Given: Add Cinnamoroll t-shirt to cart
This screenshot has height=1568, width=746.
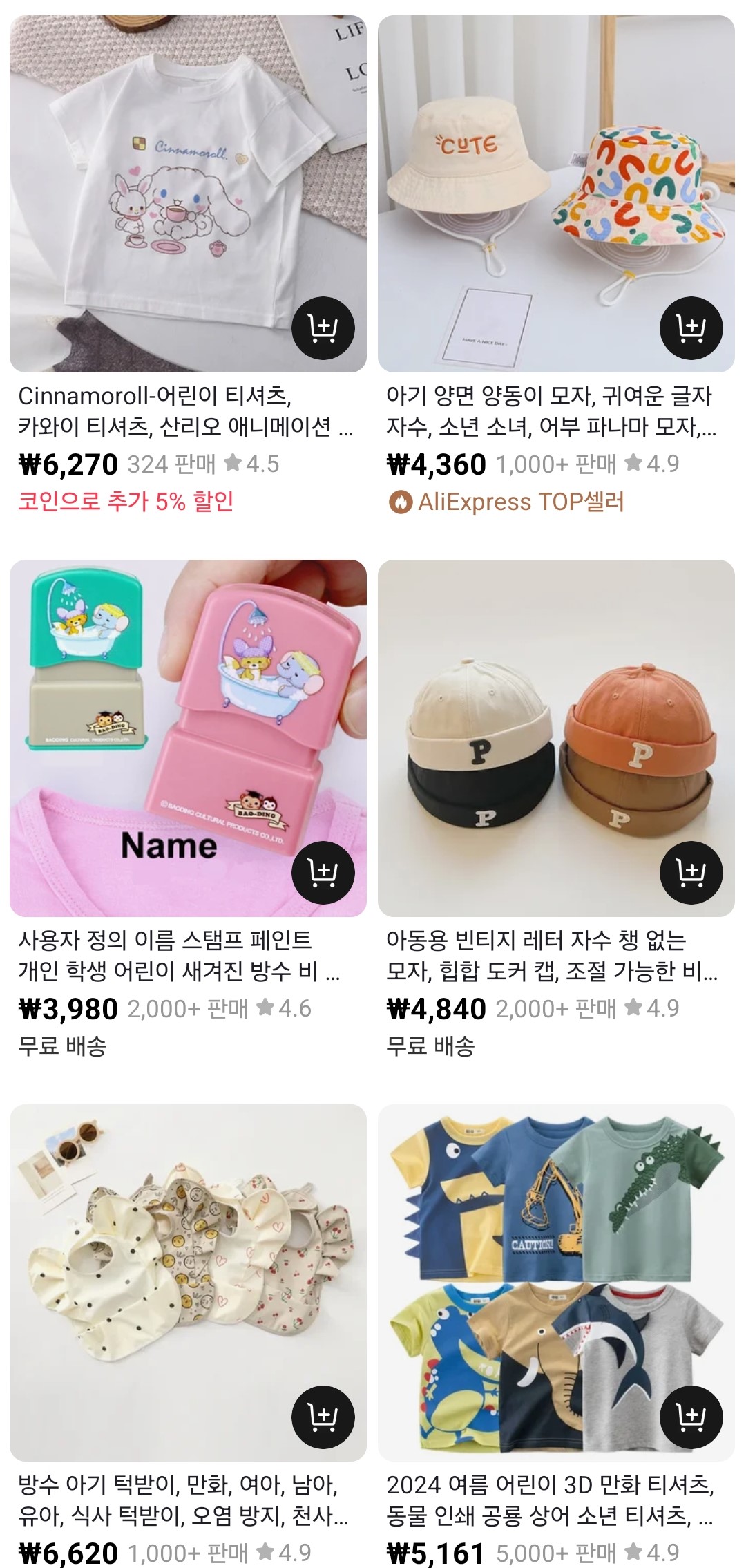Looking at the screenshot, I should [323, 328].
